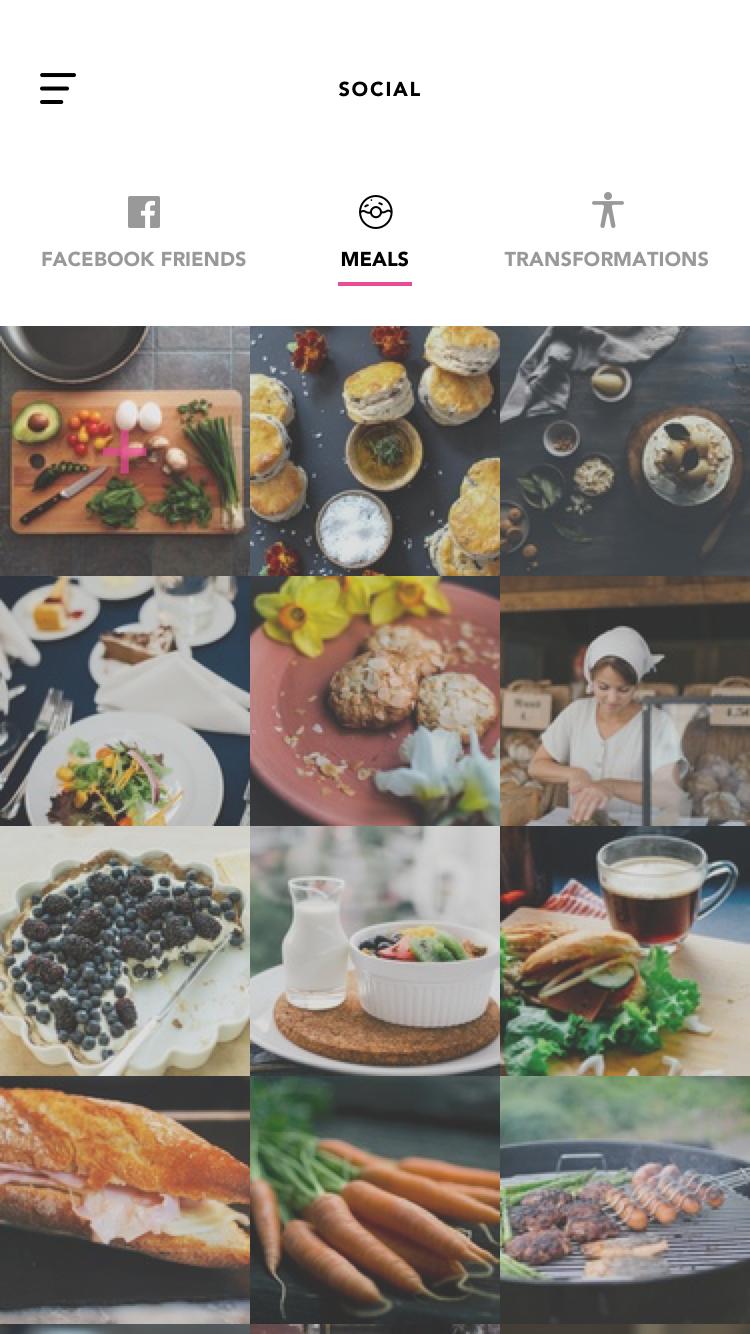This screenshot has height=1334, width=750.
Task: View the fresh carrots photo
Action: pos(375,1198)
